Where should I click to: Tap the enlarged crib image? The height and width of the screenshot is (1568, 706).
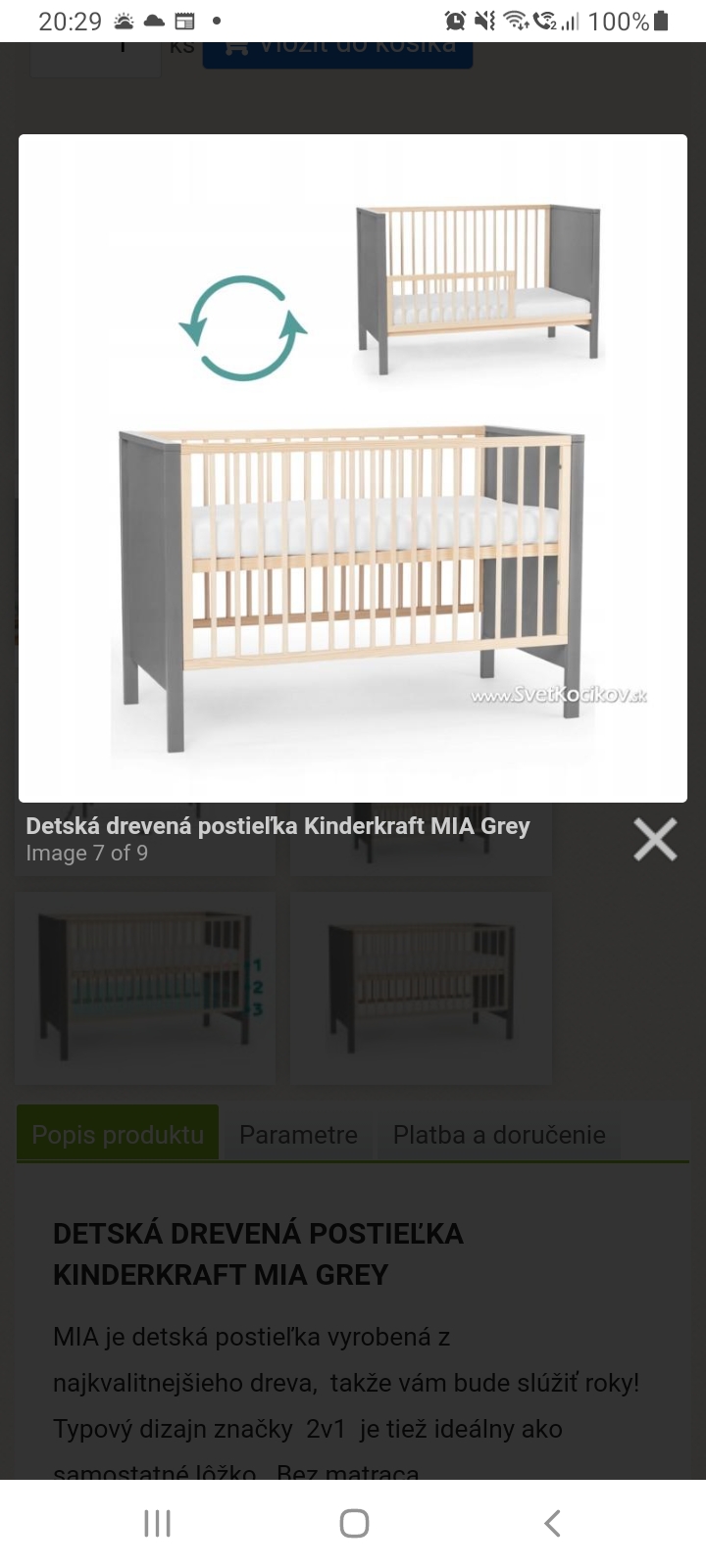(x=353, y=468)
